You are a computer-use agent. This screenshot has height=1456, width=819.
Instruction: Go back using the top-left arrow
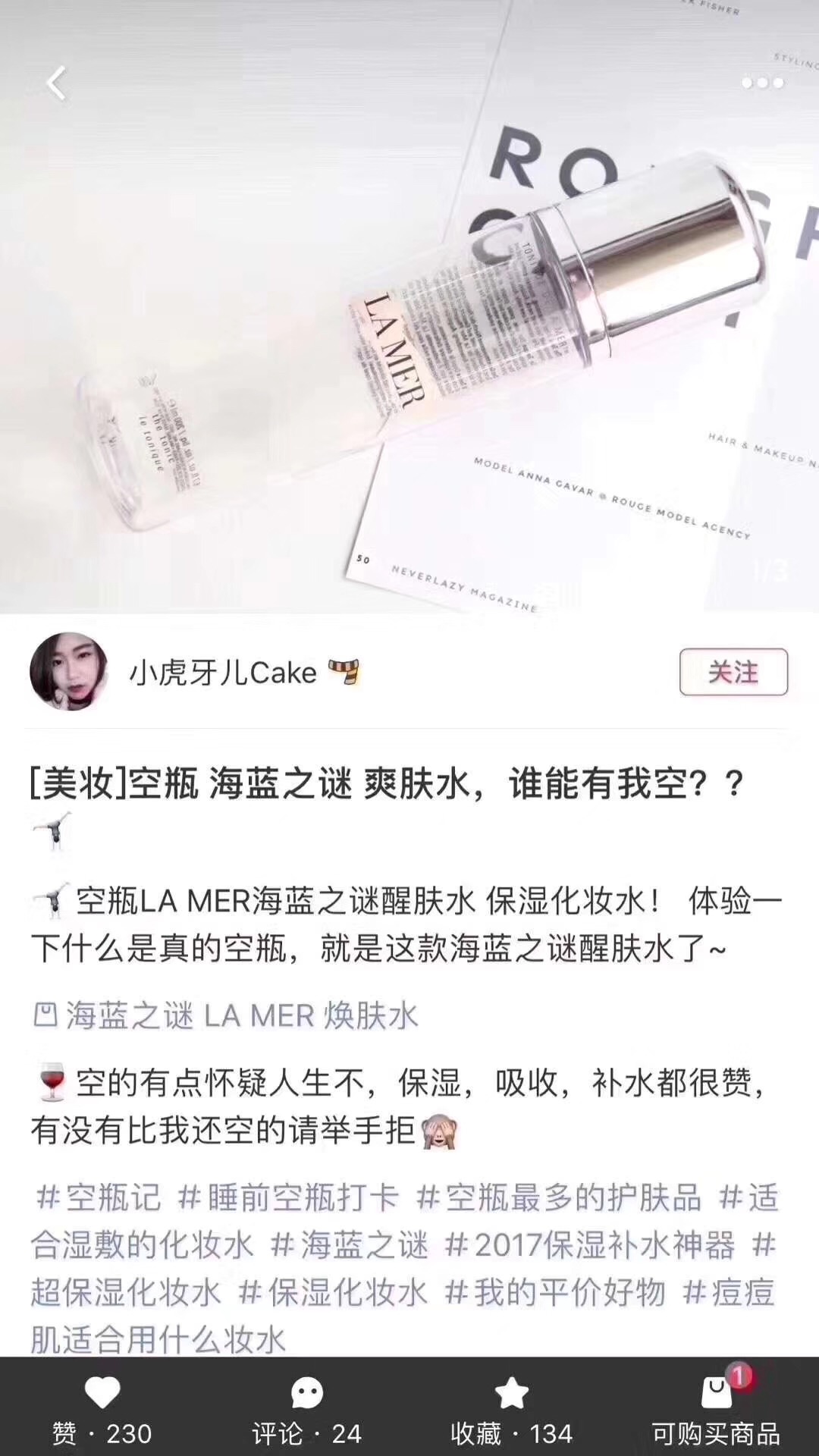click(x=57, y=83)
